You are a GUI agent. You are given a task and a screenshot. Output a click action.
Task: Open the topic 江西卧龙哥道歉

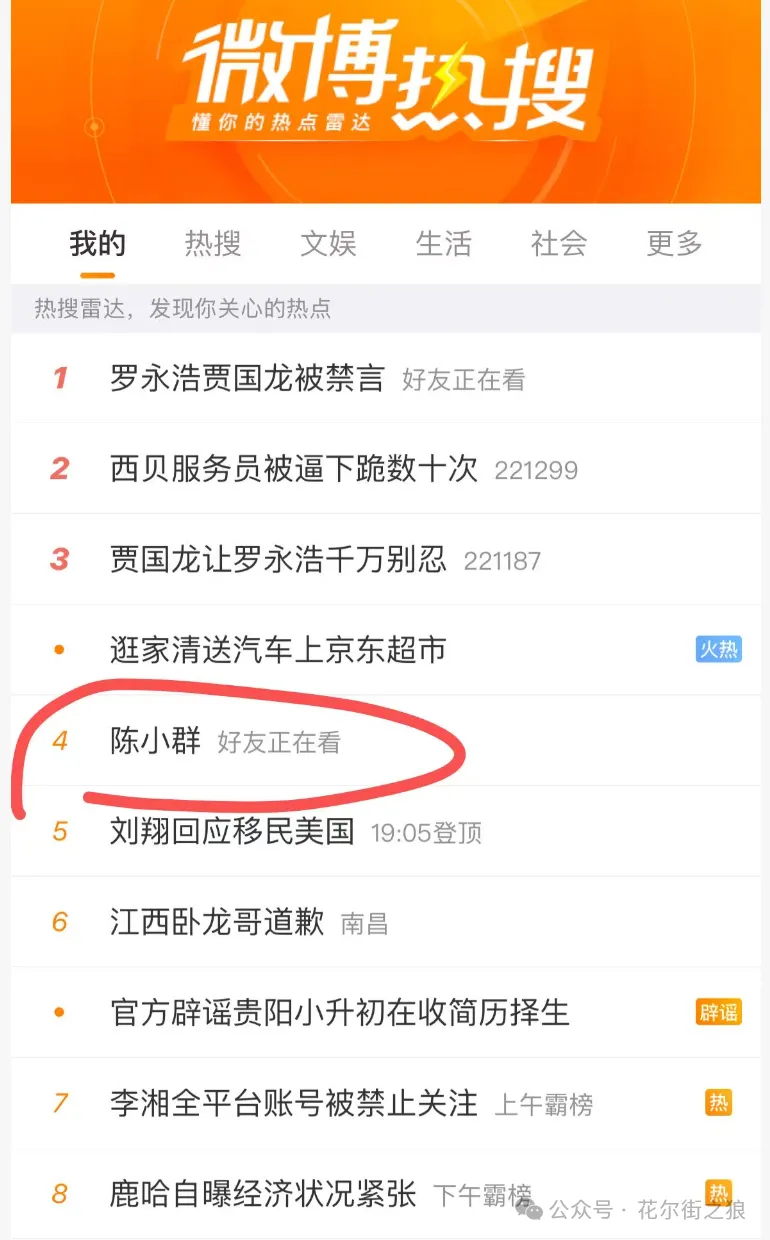coord(217,922)
